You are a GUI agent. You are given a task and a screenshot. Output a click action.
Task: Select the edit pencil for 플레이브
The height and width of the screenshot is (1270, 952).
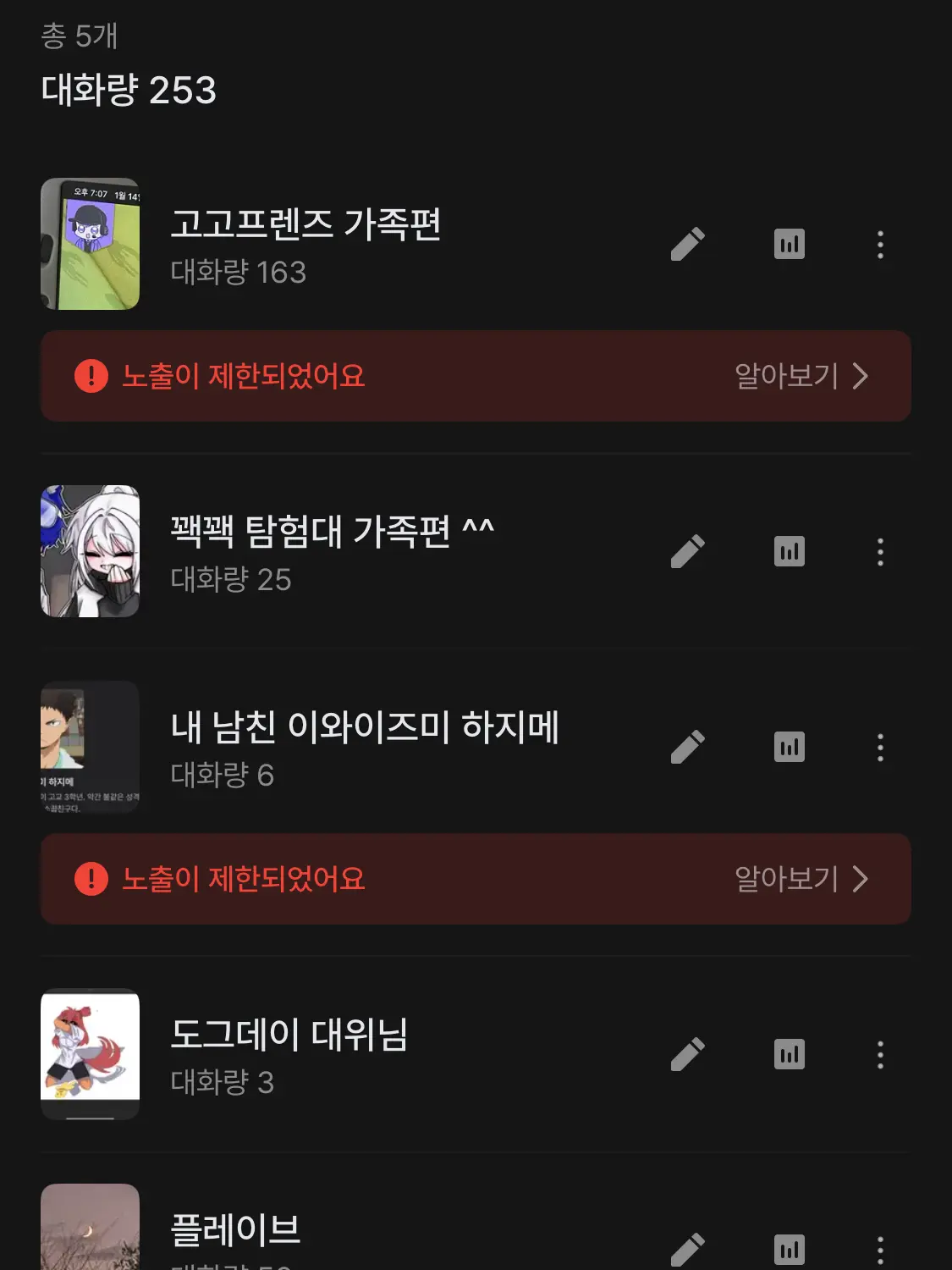[687, 1249]
